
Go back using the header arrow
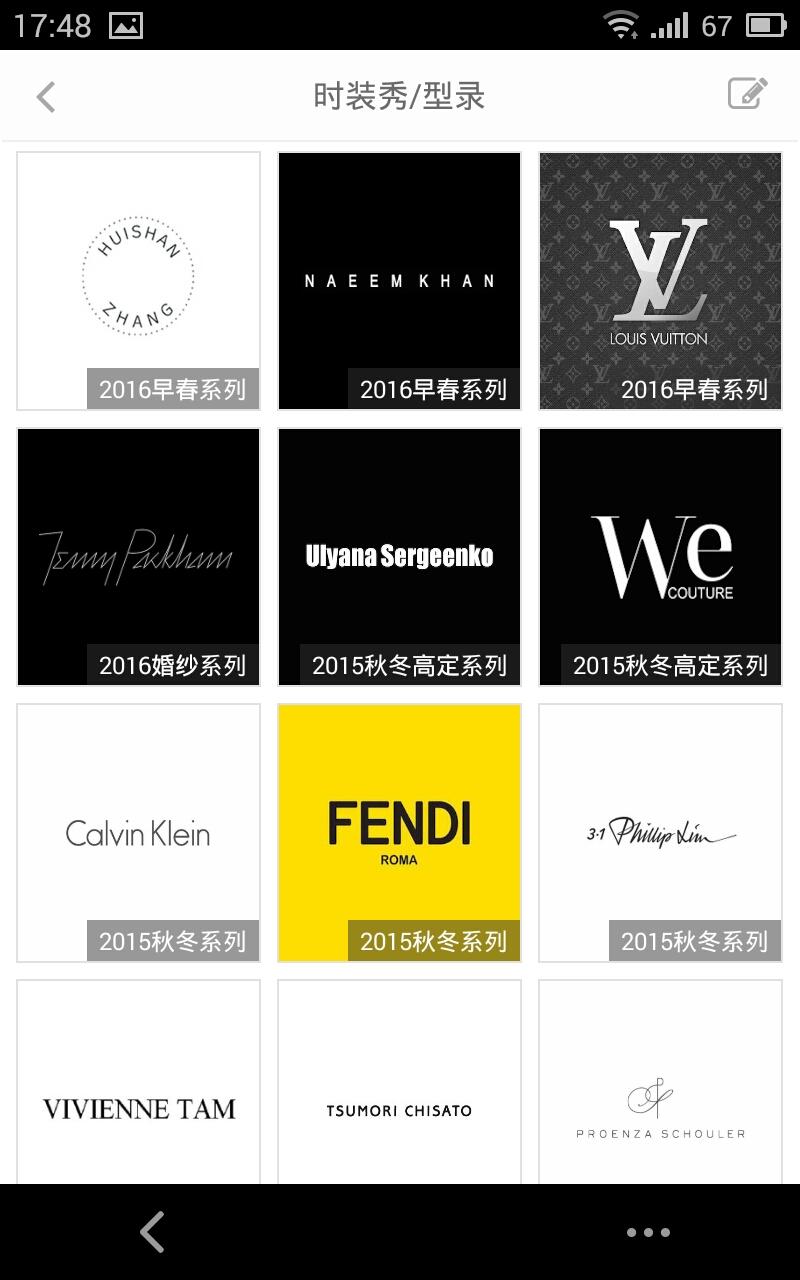[46, 97]
